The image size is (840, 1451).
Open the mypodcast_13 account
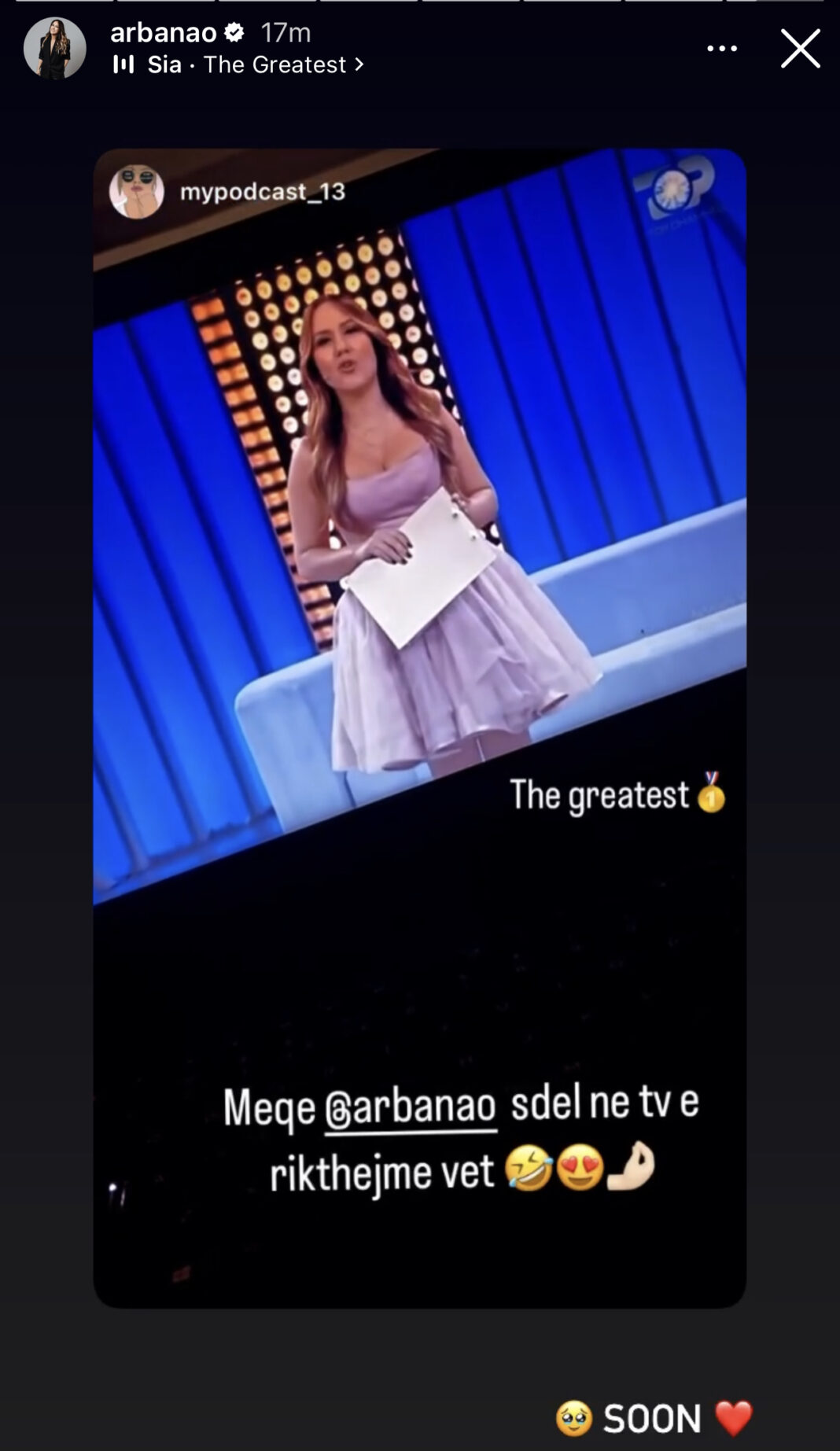point(262,192)
